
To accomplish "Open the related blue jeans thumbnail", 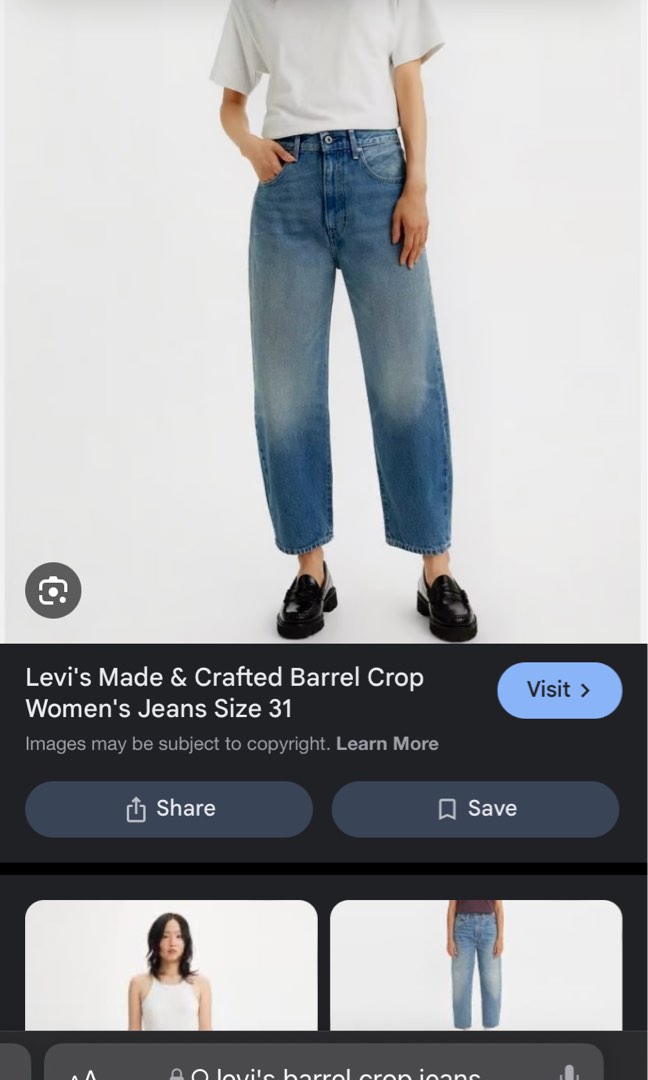I will [476, 965].
